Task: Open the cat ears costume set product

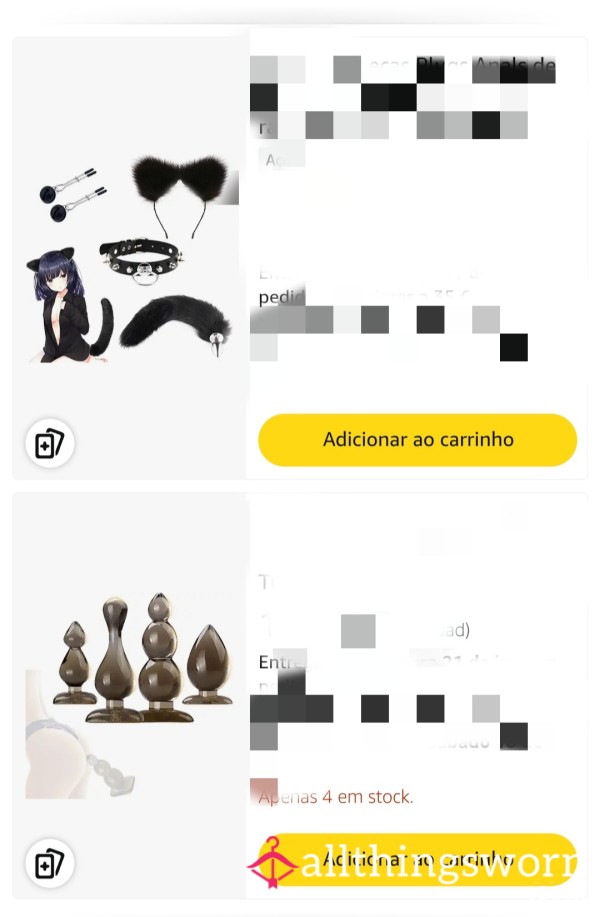Action: coord(130,258)
